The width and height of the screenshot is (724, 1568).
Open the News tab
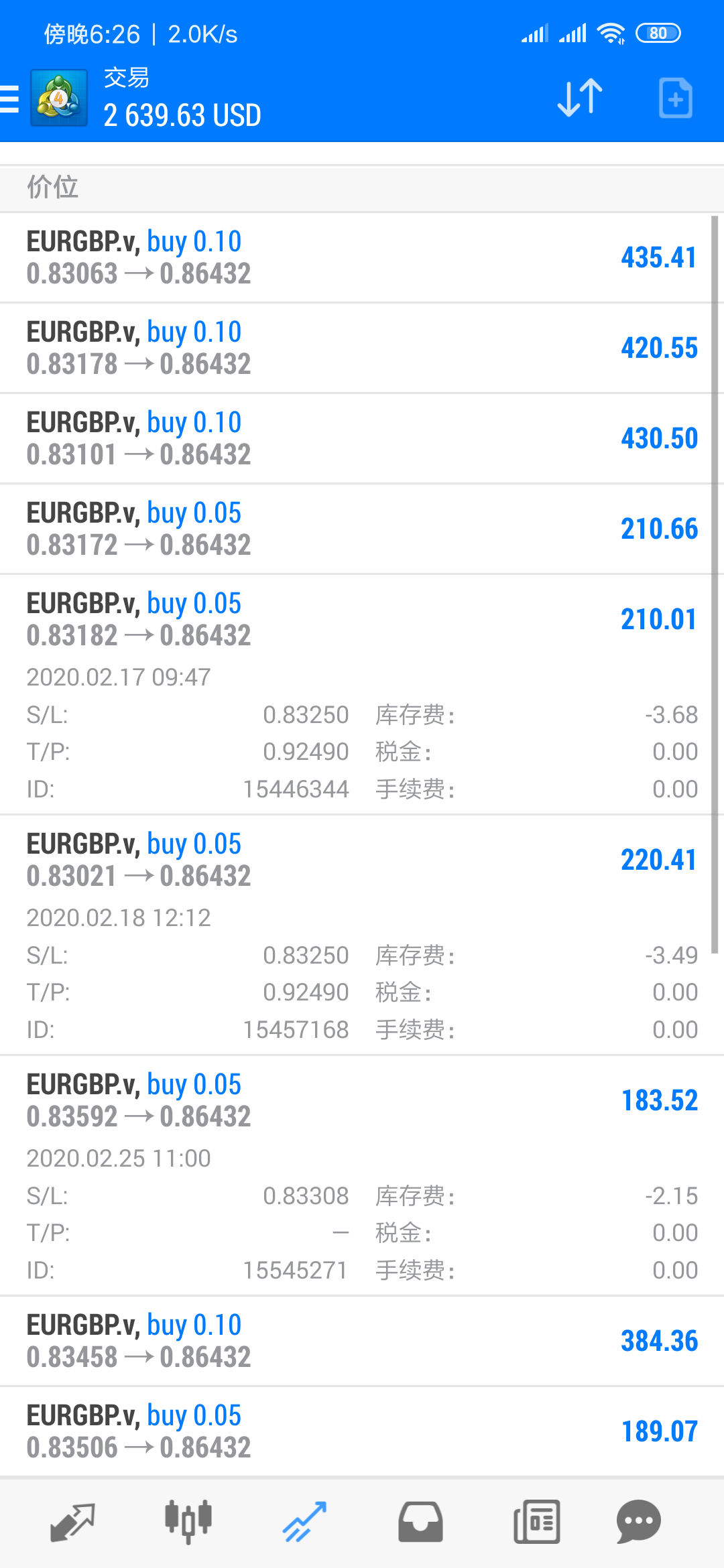coord(536,1521)
